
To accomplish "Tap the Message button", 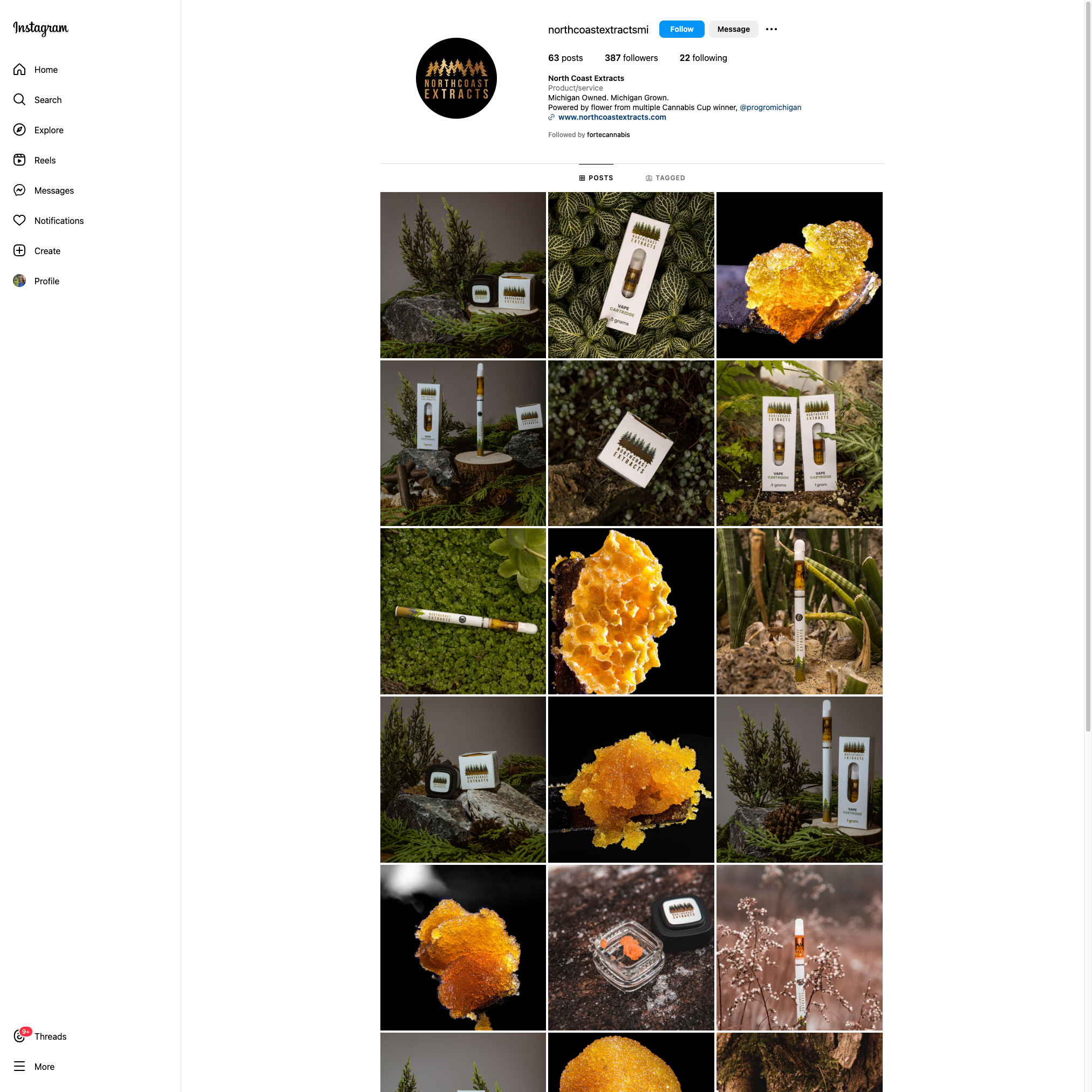I will tap(733, 29).
